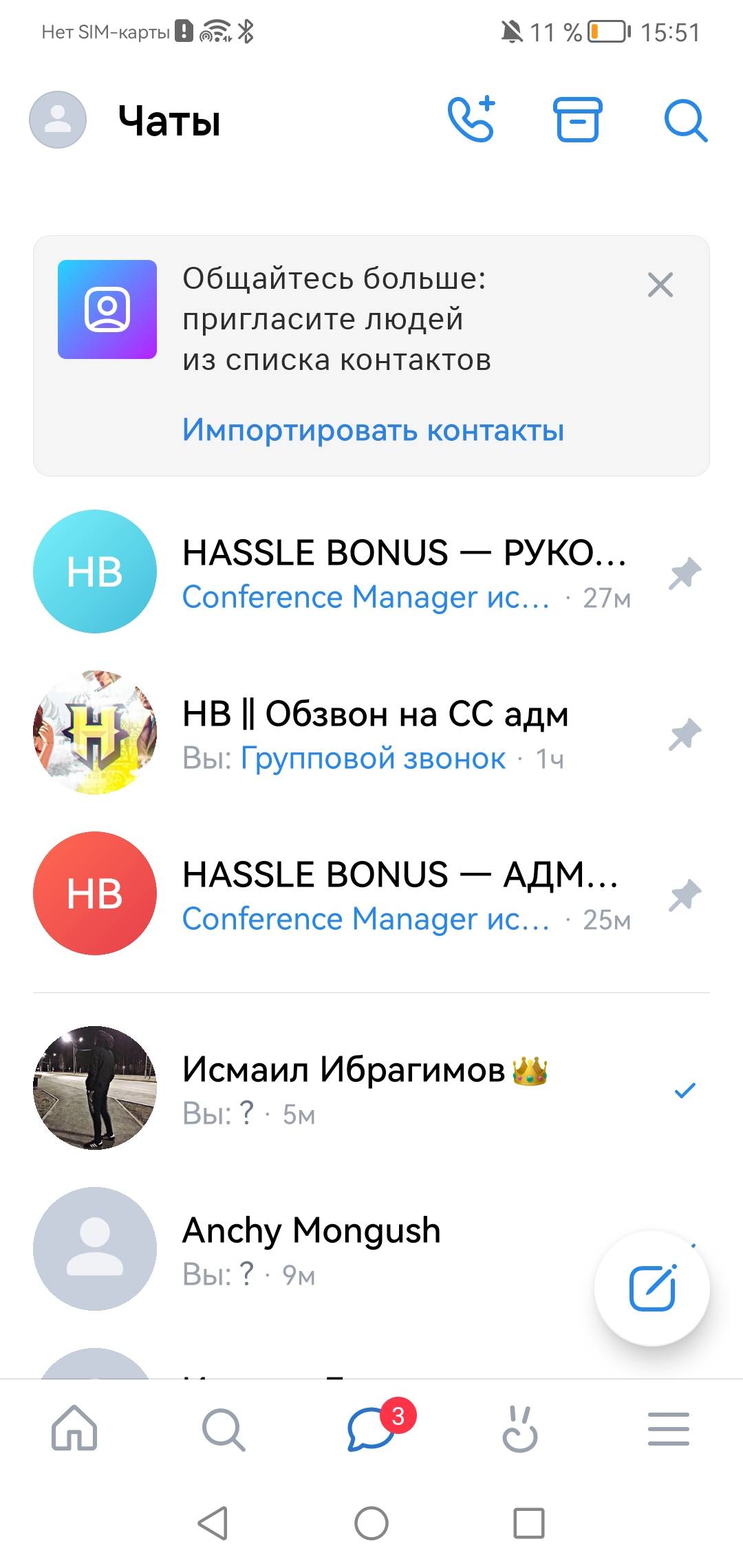Open HB || Обзвон на СС адм chat
Viewport: 743px width, 1568px height.
tap(371, 733)
